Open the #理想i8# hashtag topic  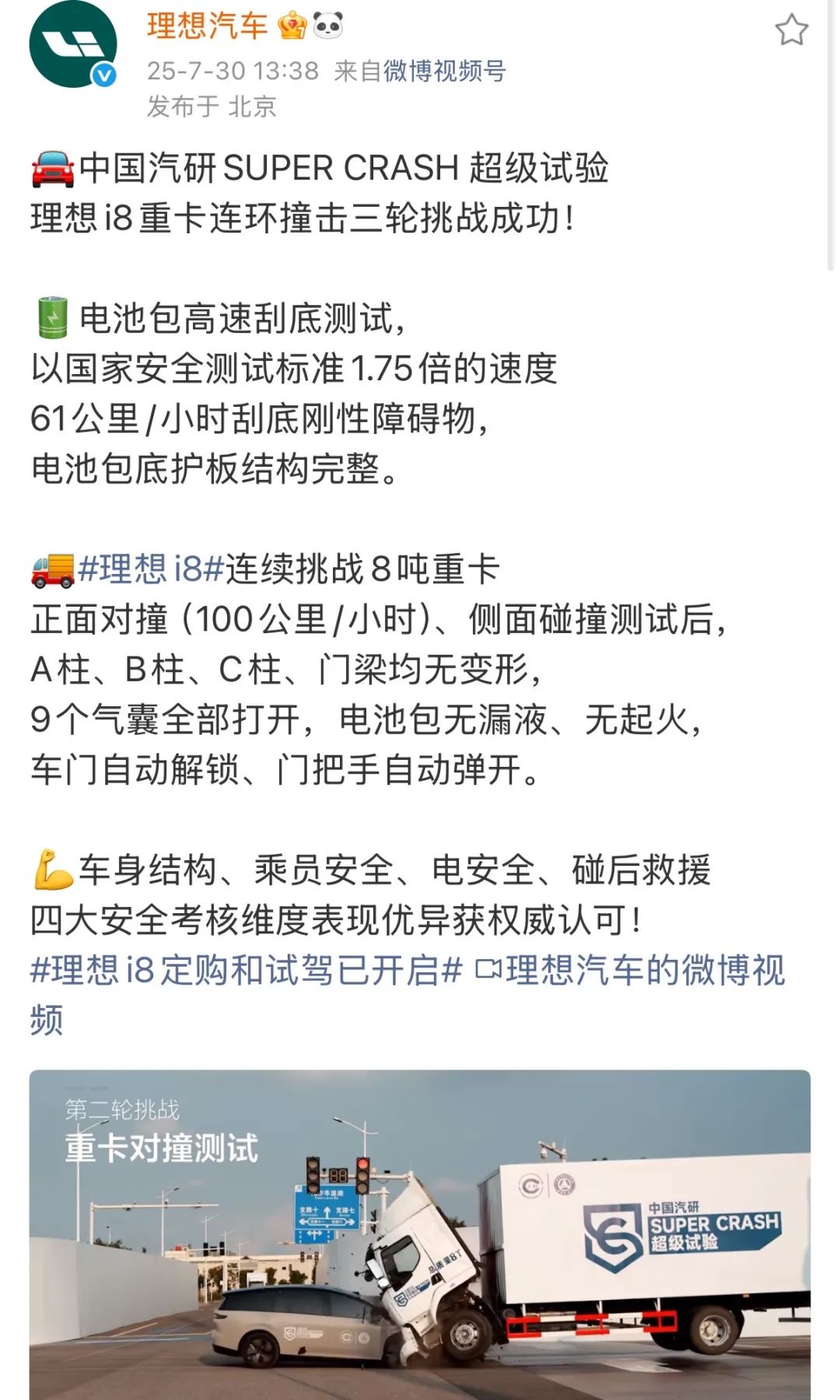point(151,569)
